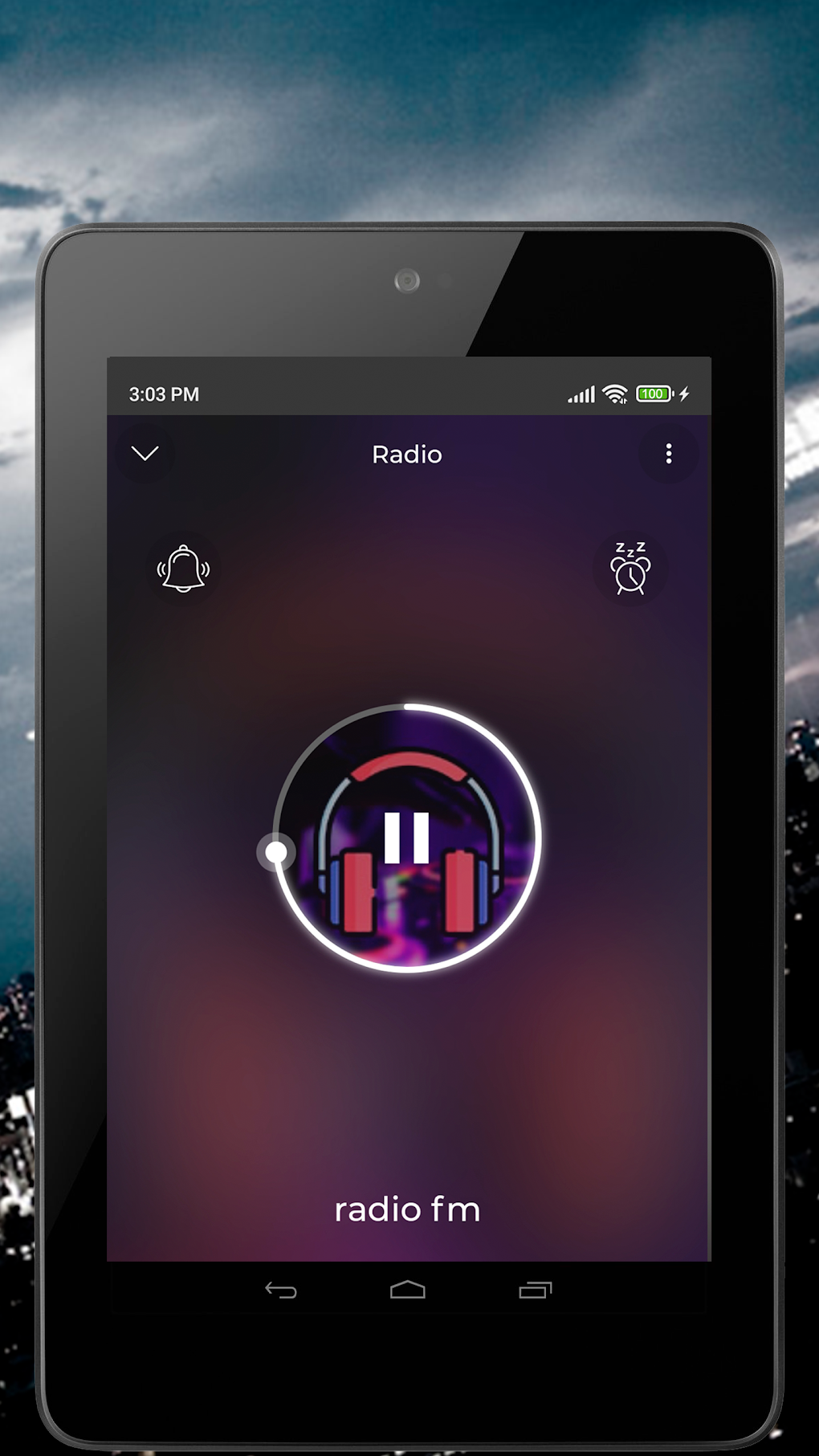
Task: Expand the overflow options menu
Action: [668, 455]
